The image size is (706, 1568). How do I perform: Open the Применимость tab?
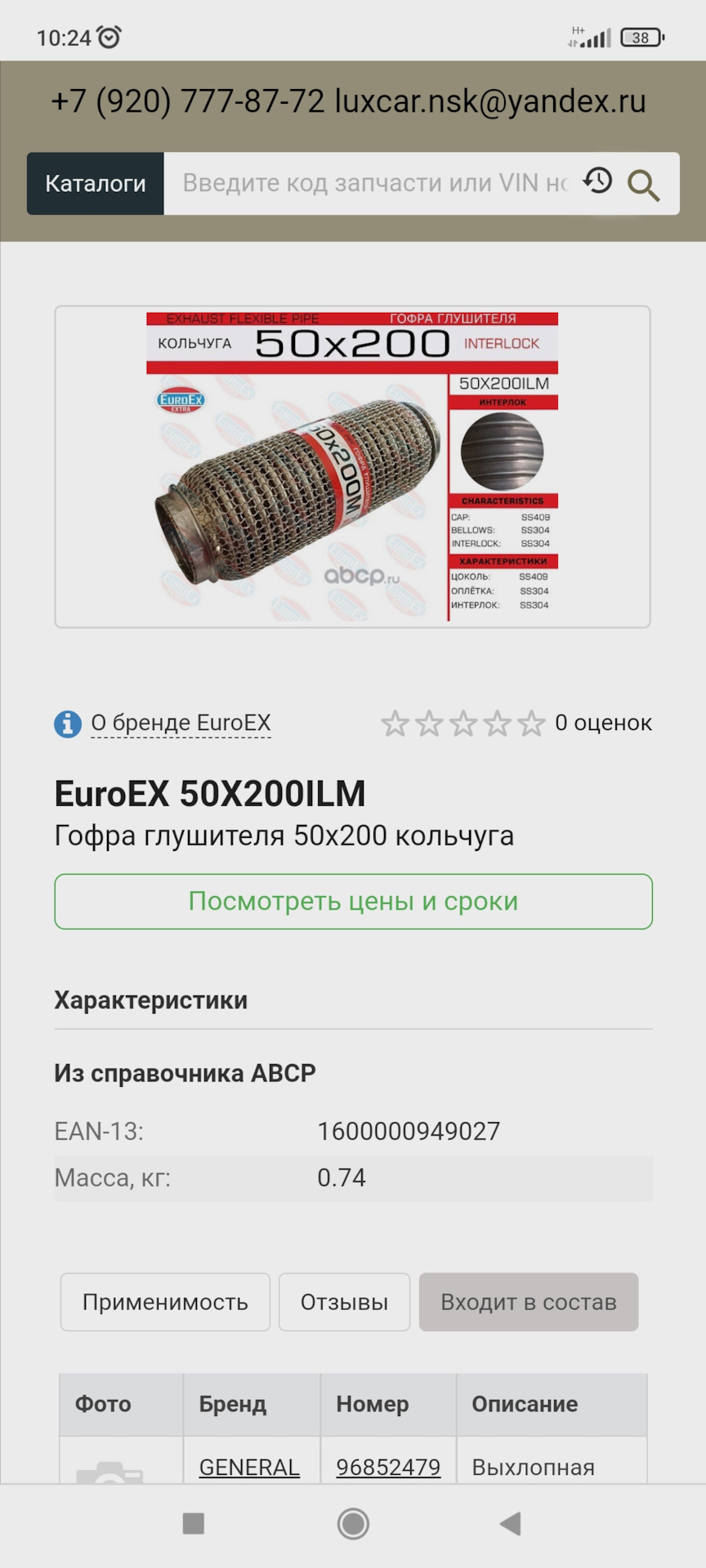click(164, 1302)
